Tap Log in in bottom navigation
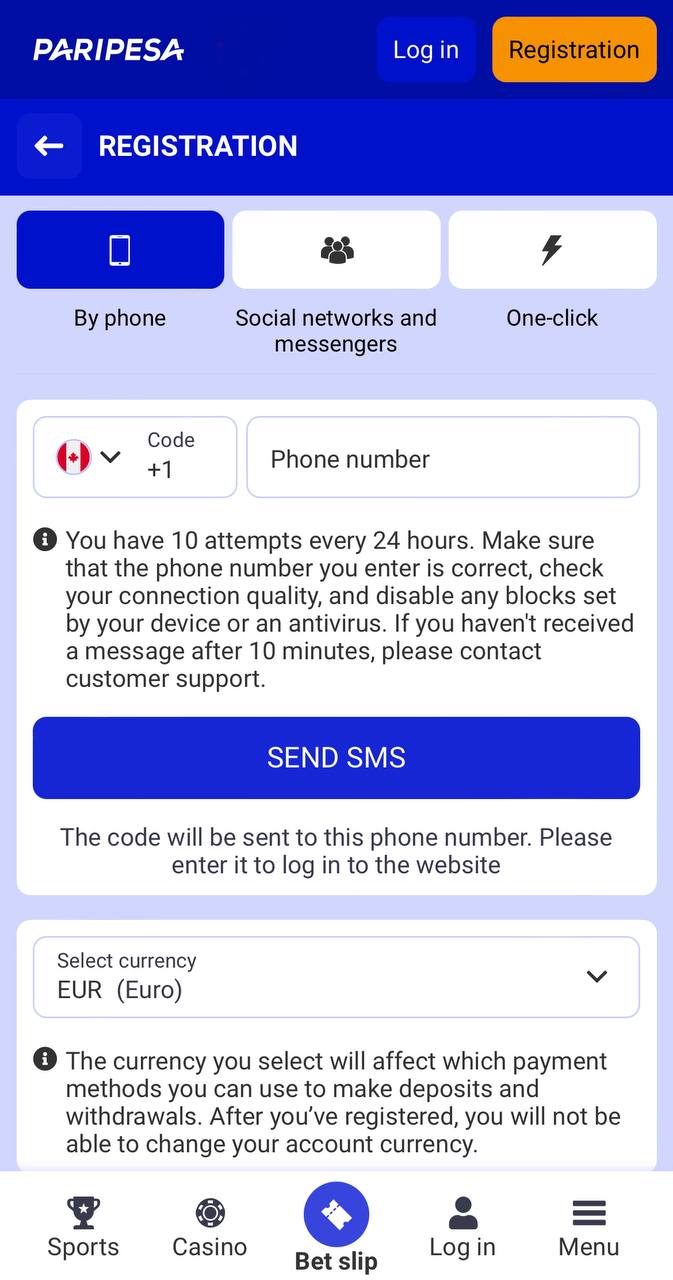 click(462, 1227)
